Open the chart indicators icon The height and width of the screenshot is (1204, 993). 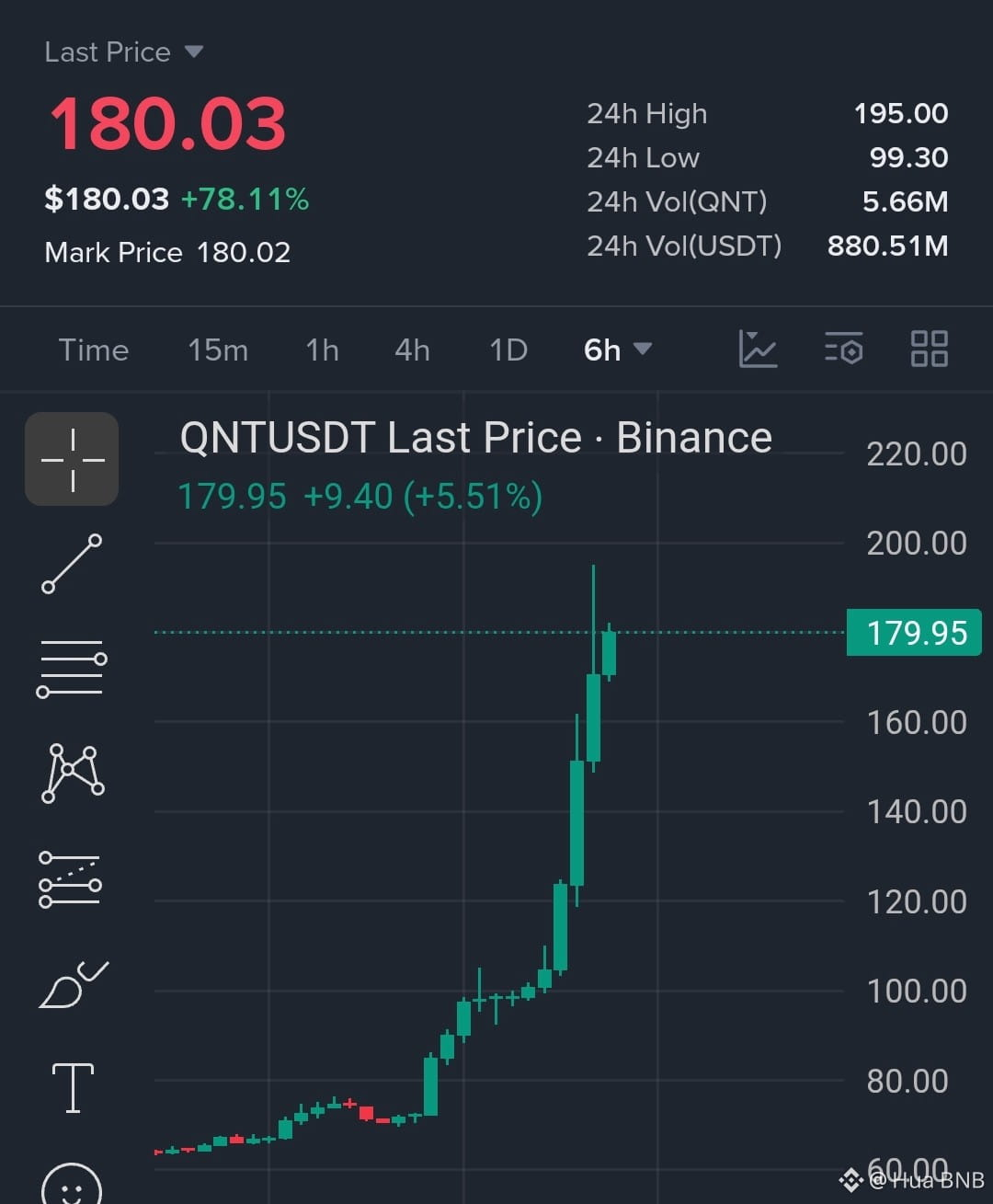tap(758, 350)
